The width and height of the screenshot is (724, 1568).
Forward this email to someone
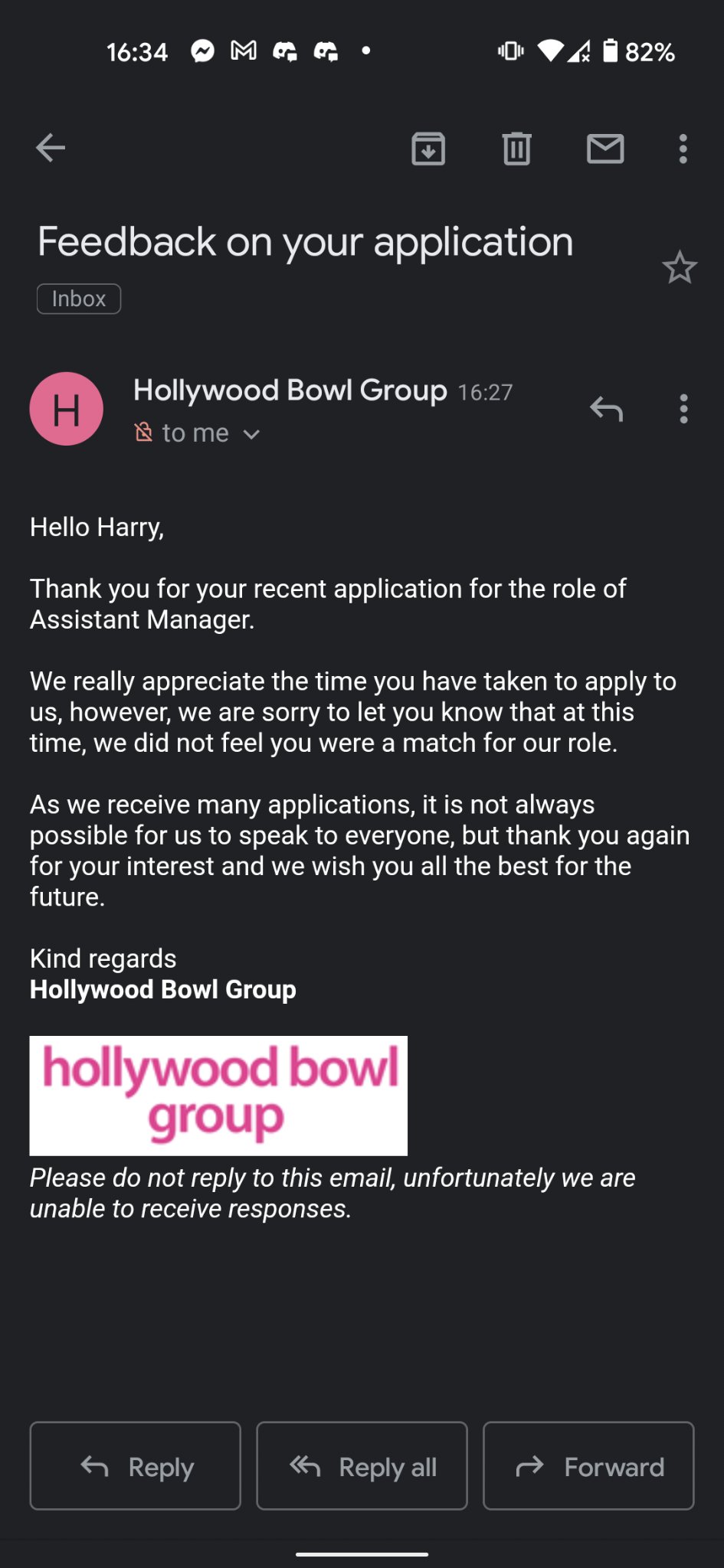pyautogui.click(x=588, y=1466)
